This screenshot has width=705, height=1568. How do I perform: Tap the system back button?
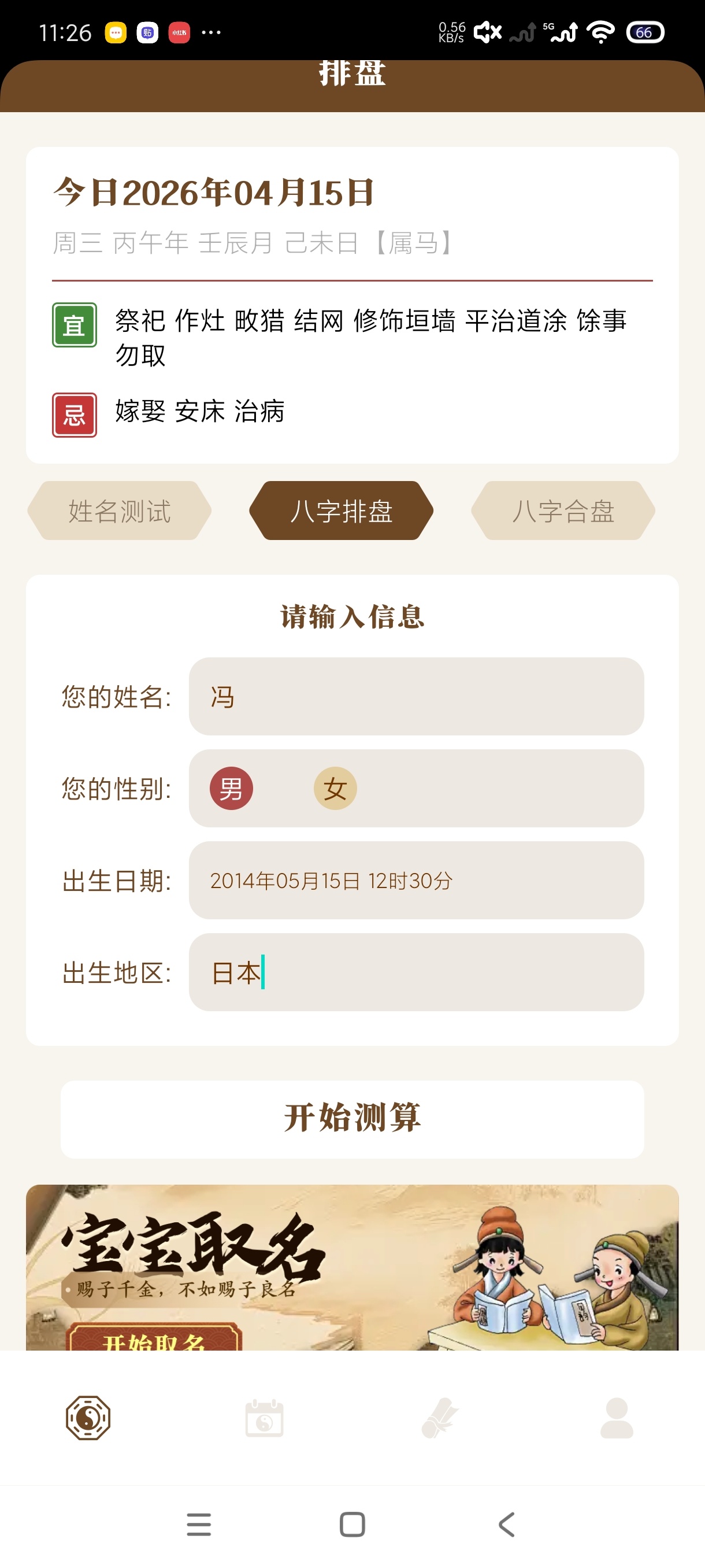[507, 1524]
